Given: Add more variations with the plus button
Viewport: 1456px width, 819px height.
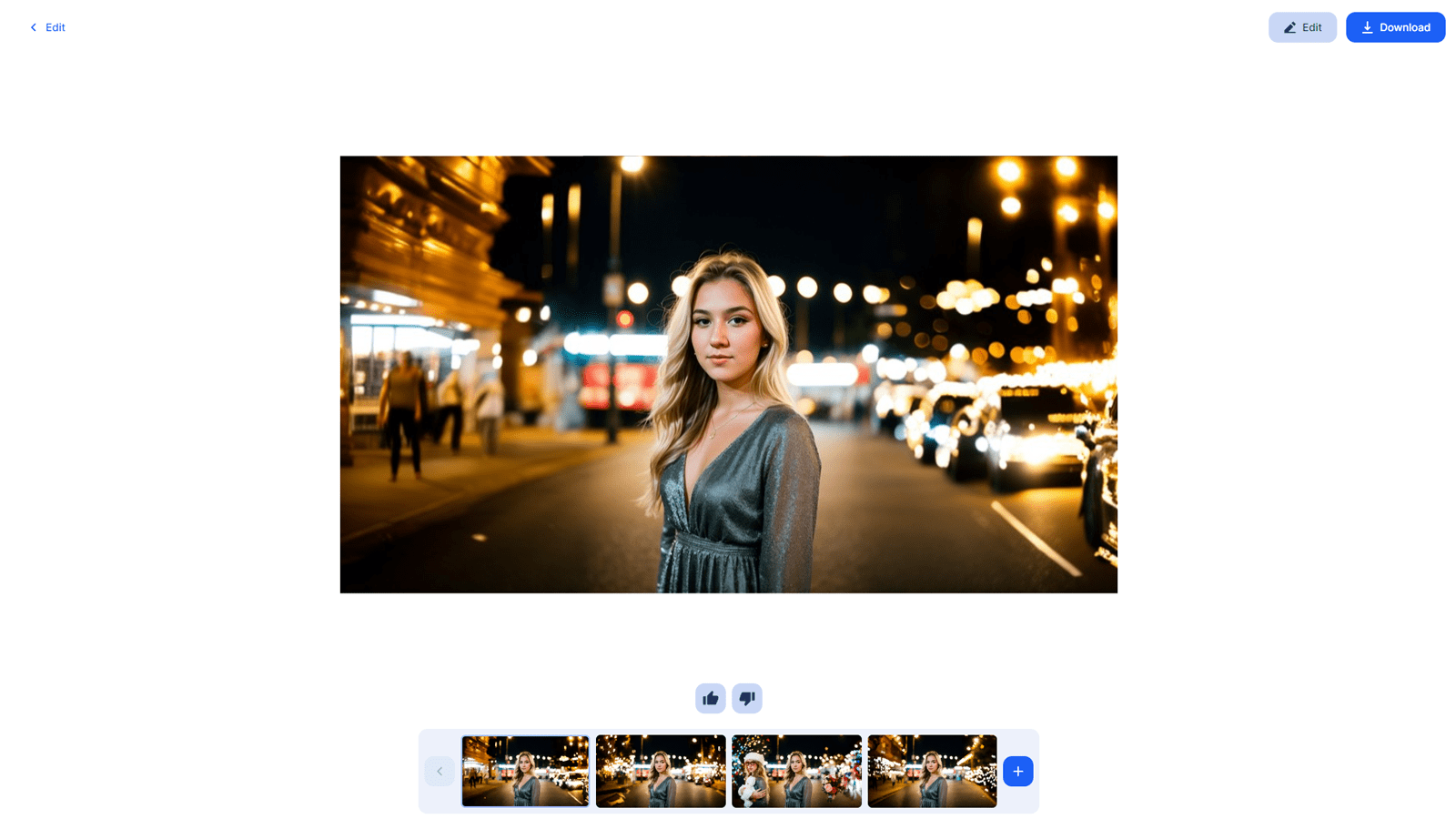Looking at the screenshot, I should click(1017, 771).
